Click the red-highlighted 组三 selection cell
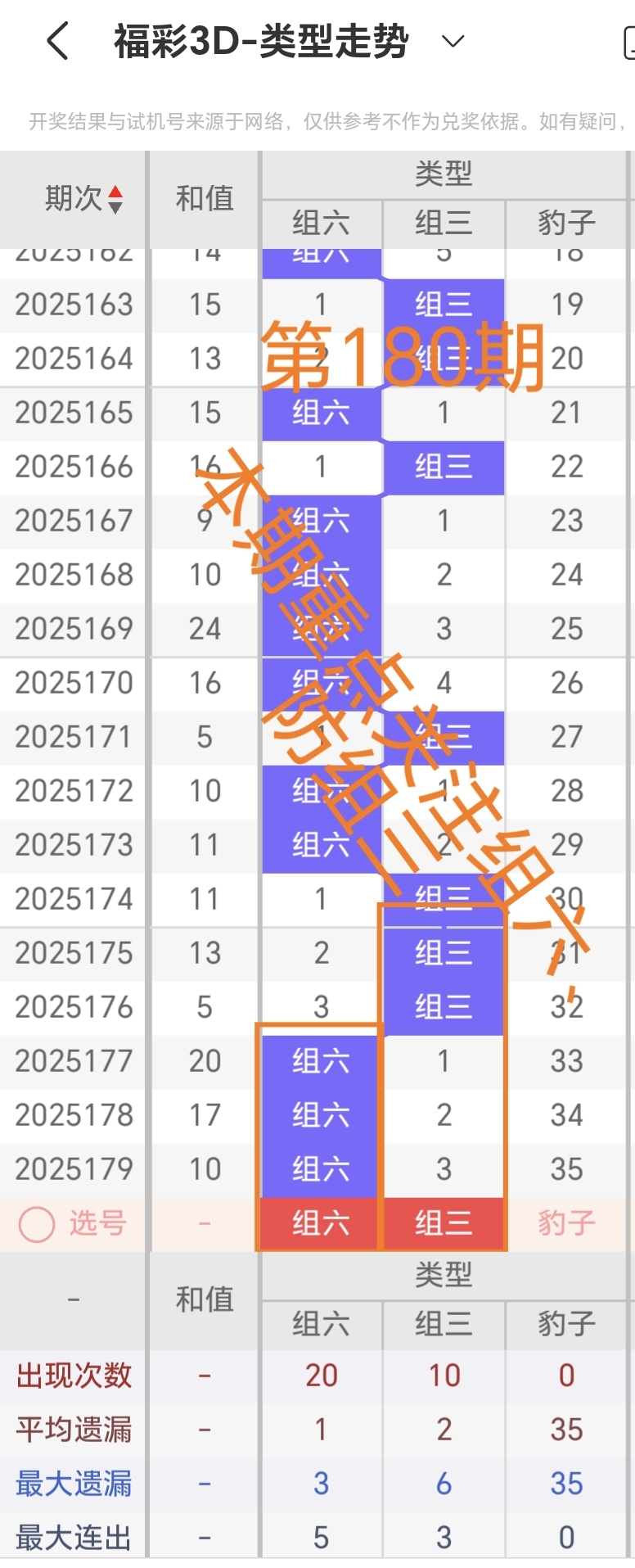The image size is (635, 1568). coord(444,1223)
